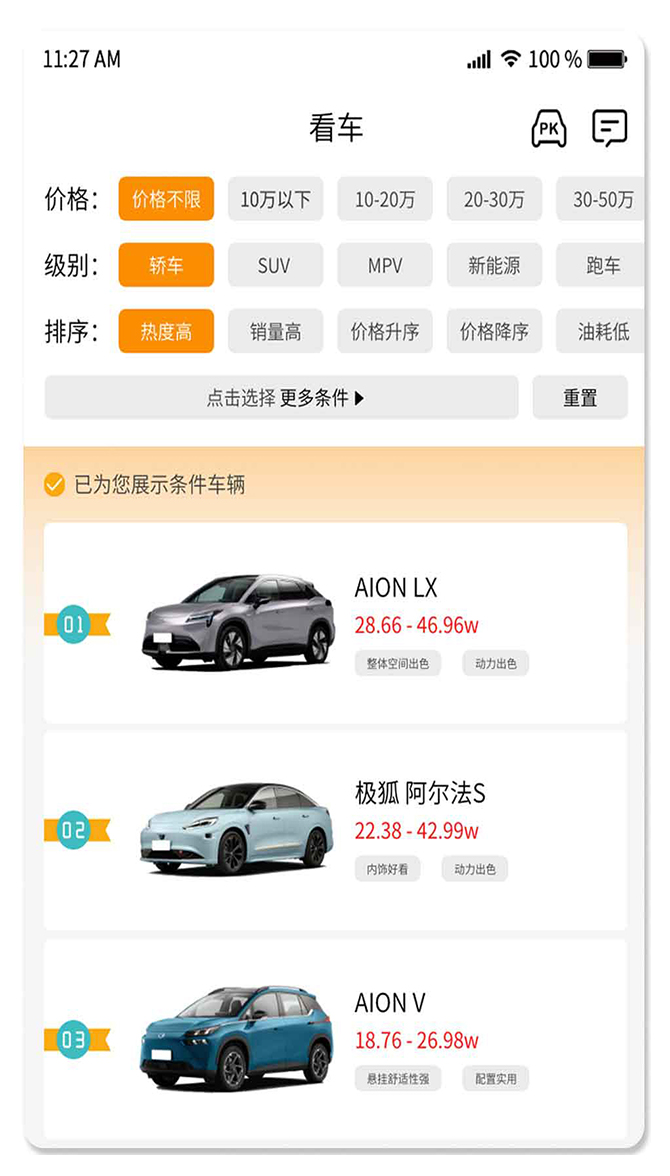The width and height of the screenshot is (670, 1176).
Task: Open the 极狐 阿尔法S car card
Action: [335, 829]
